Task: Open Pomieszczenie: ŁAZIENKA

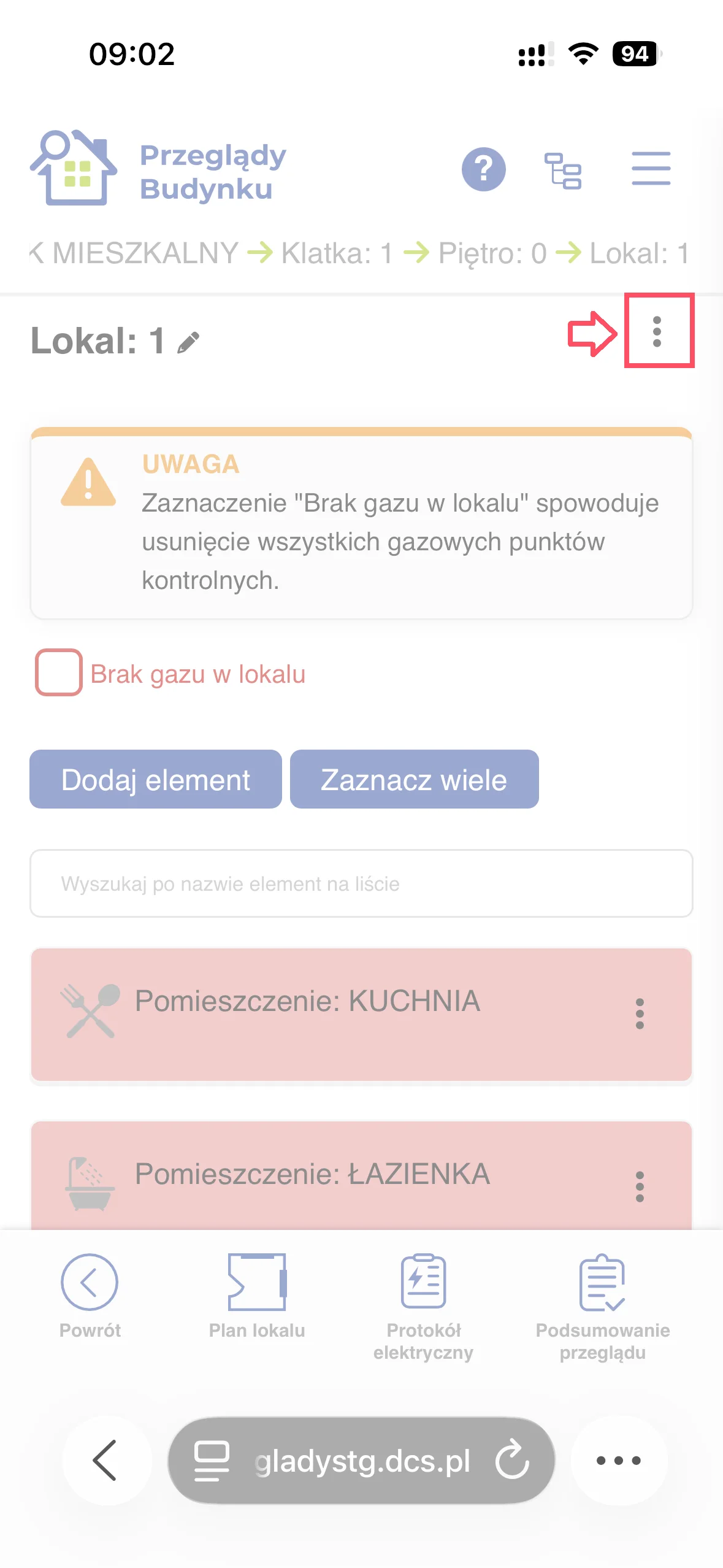Action: tap(312, 1174)
